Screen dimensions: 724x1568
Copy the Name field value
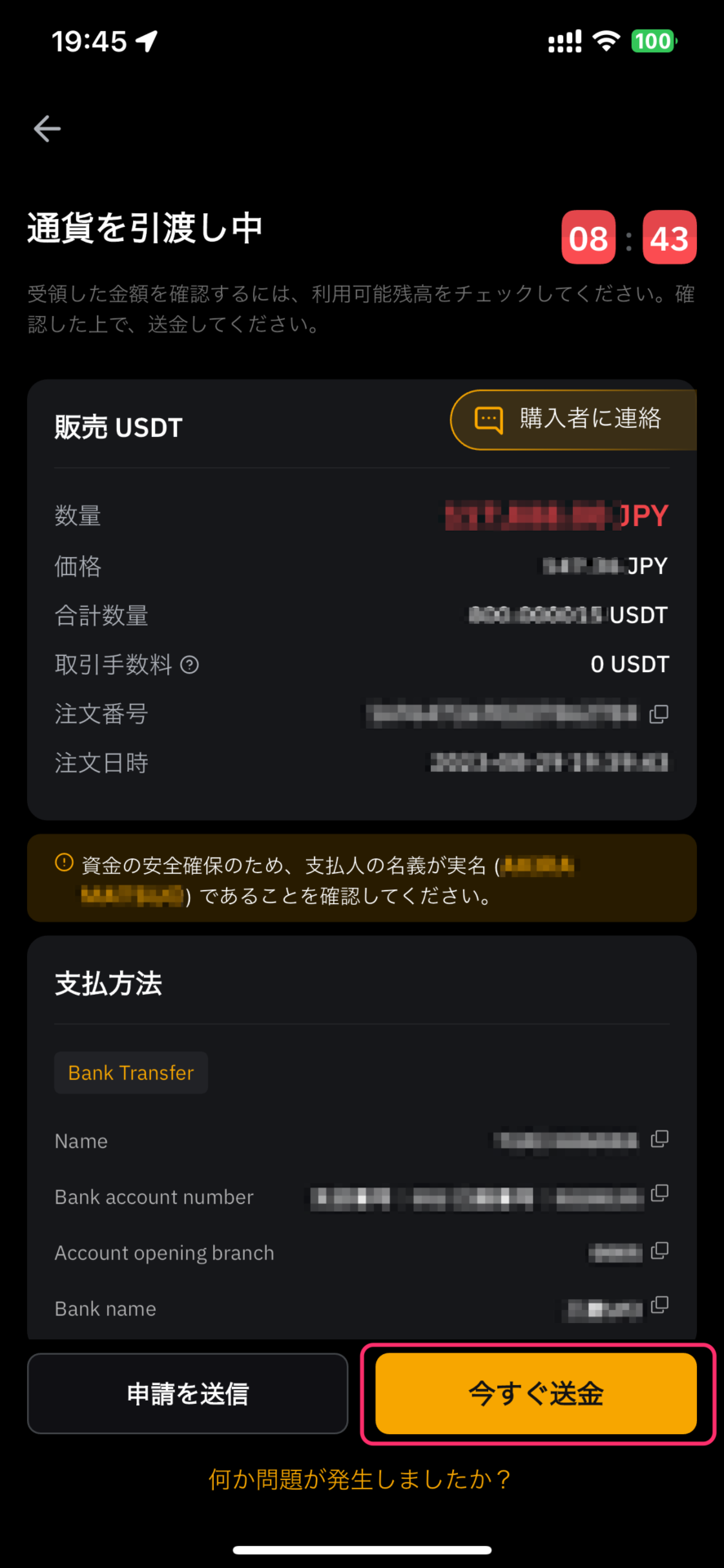[660, 1139]
